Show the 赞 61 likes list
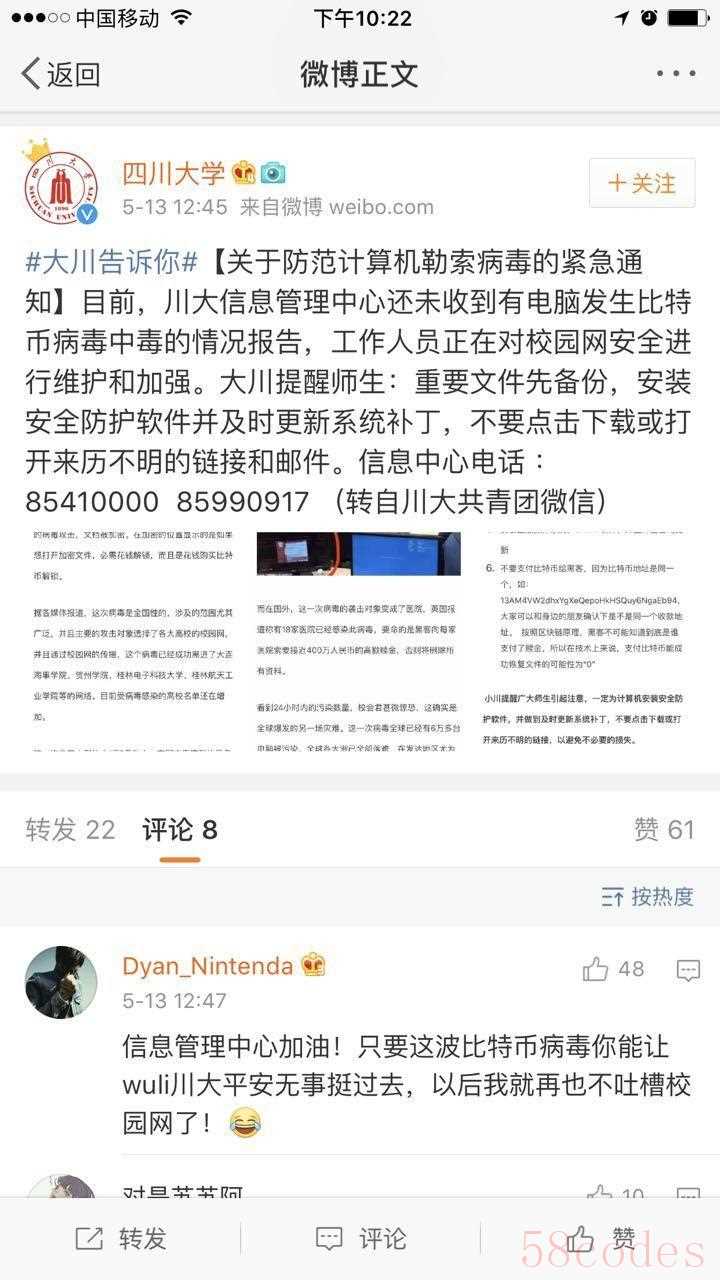The image size is (720, 1280). pos(663,829)
